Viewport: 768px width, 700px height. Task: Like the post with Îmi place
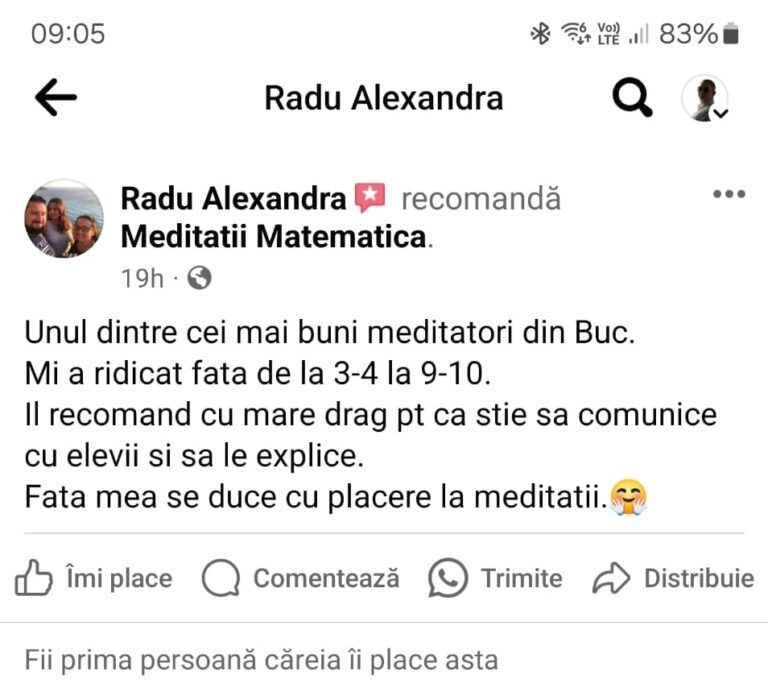click(94, 578)
